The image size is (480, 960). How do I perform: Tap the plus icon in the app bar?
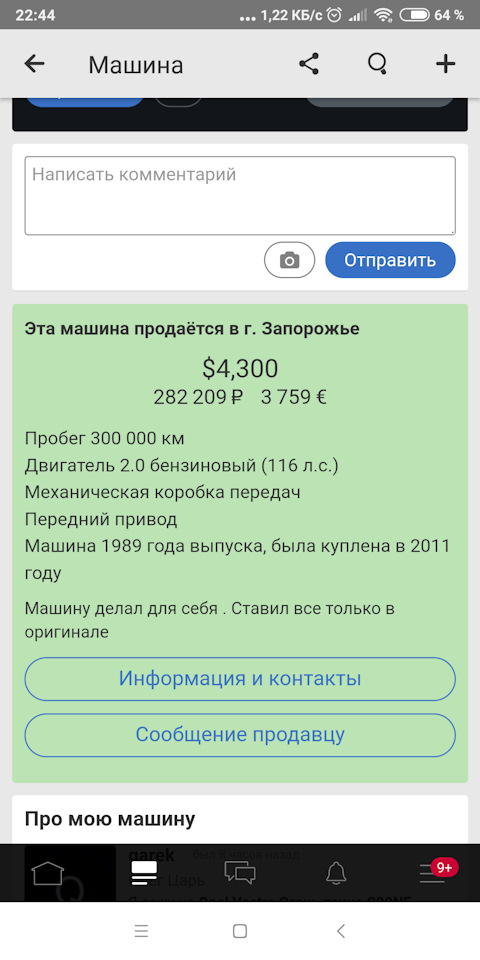446,64
